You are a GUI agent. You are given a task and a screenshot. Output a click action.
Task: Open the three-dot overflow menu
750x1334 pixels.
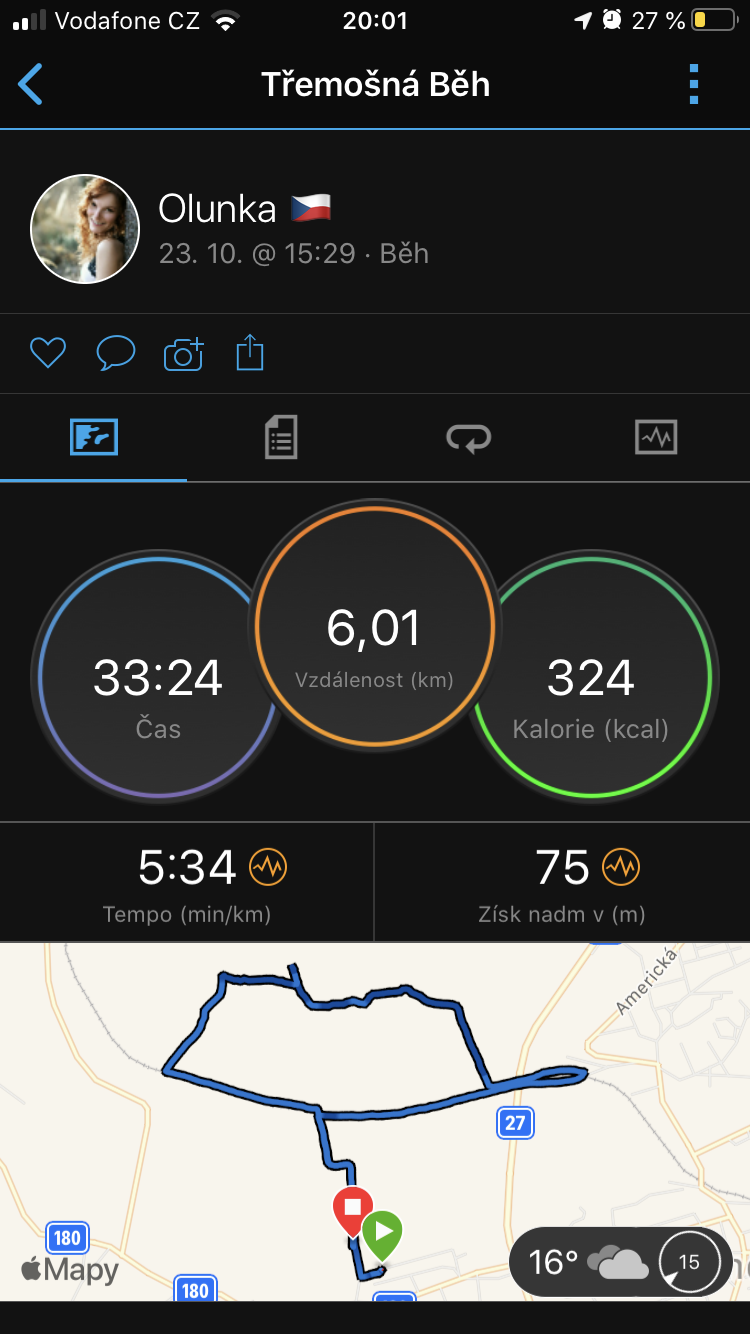694,85
